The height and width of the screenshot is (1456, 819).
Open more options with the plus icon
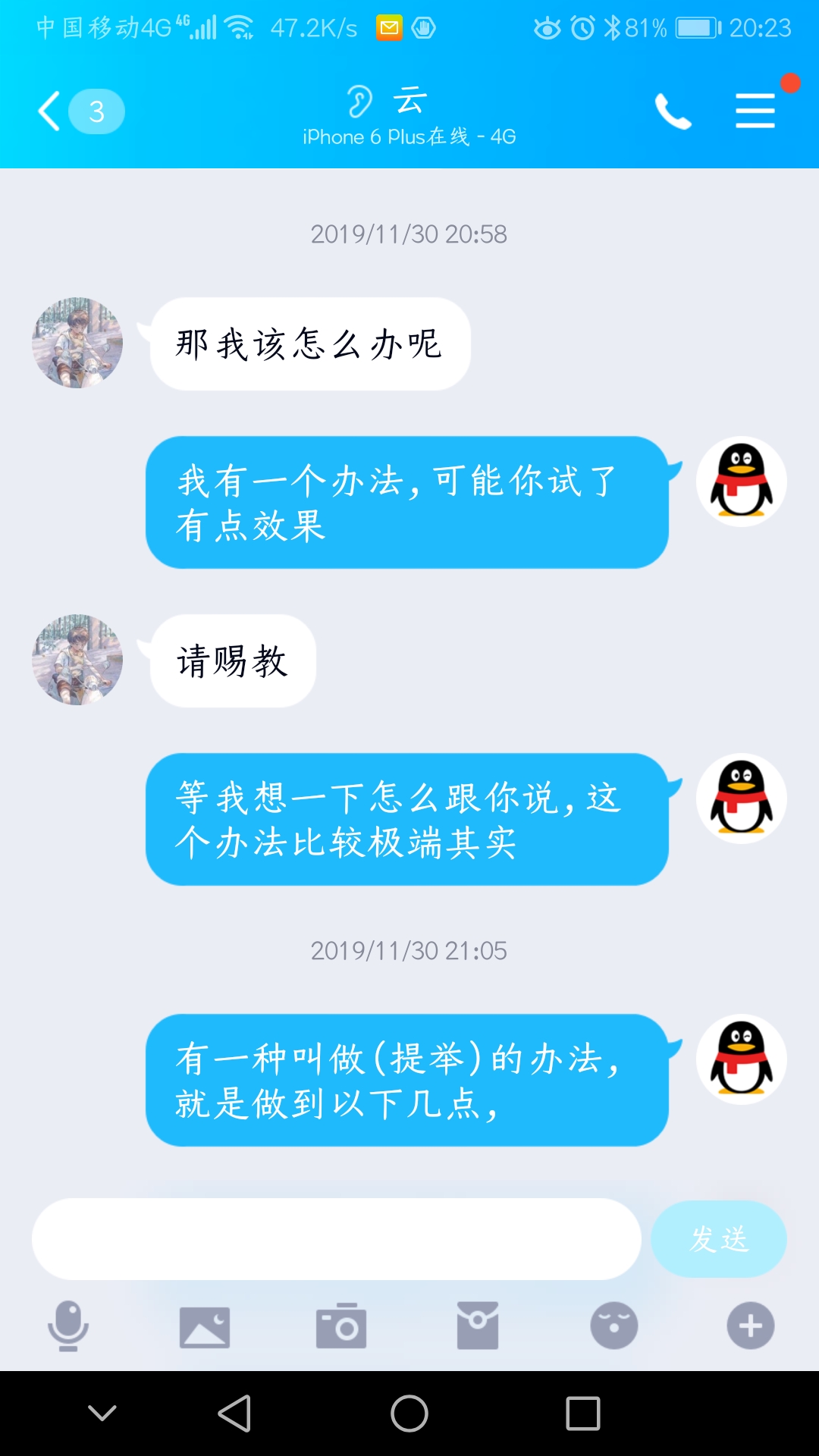point(751,1326)
